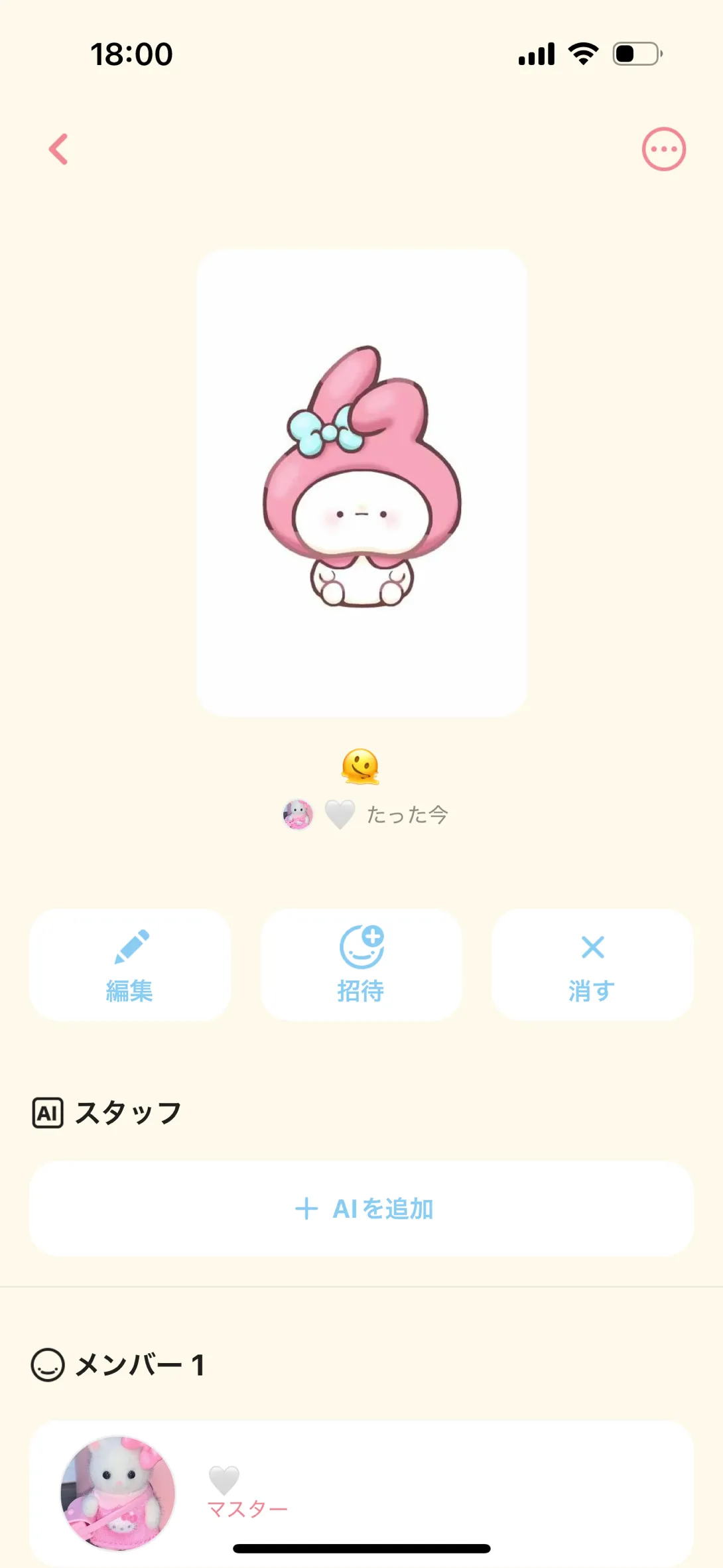Add an AI with AIを追加

[361, 1209]
